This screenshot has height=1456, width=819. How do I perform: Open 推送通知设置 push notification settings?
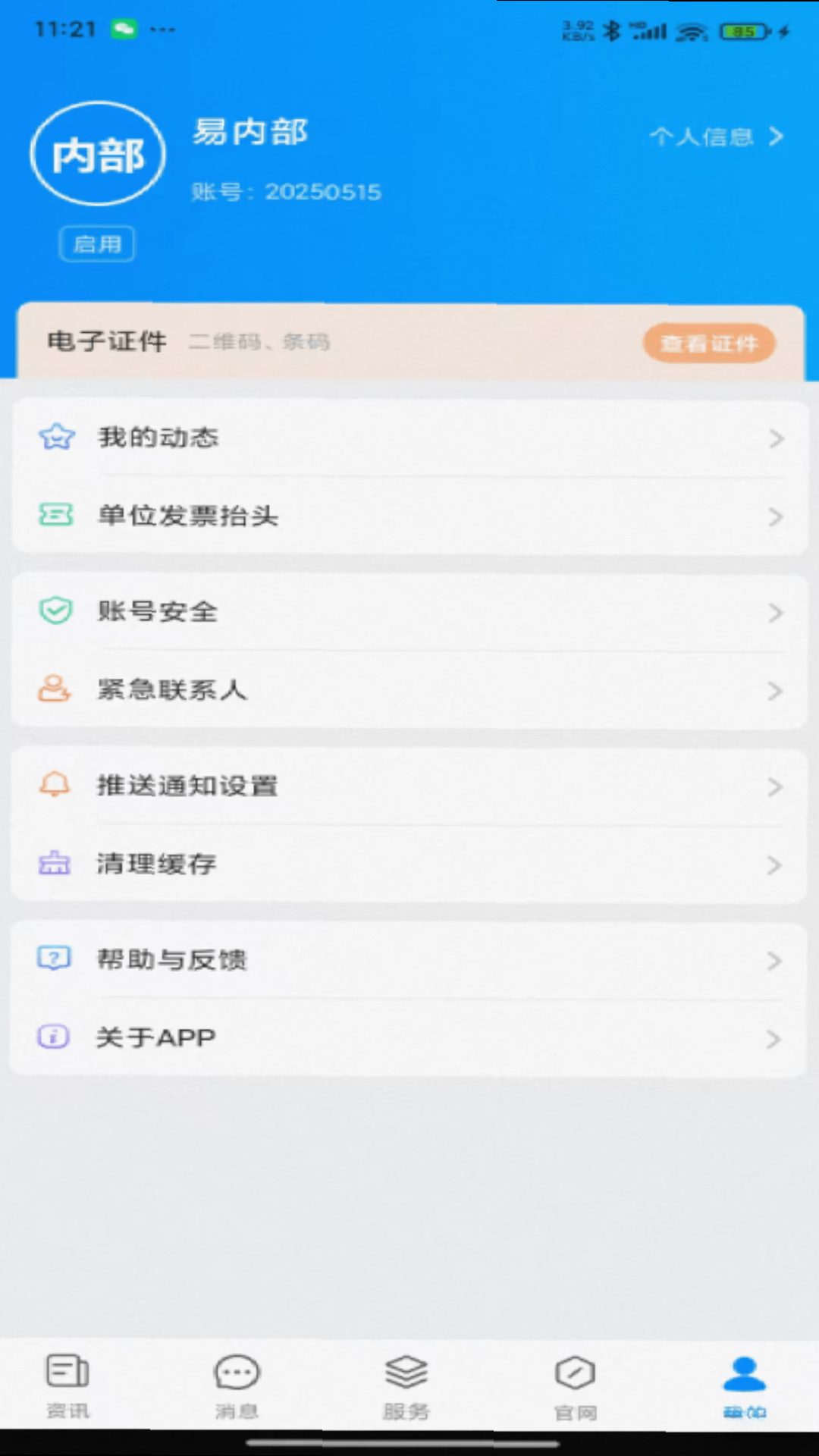coord(409,786)
